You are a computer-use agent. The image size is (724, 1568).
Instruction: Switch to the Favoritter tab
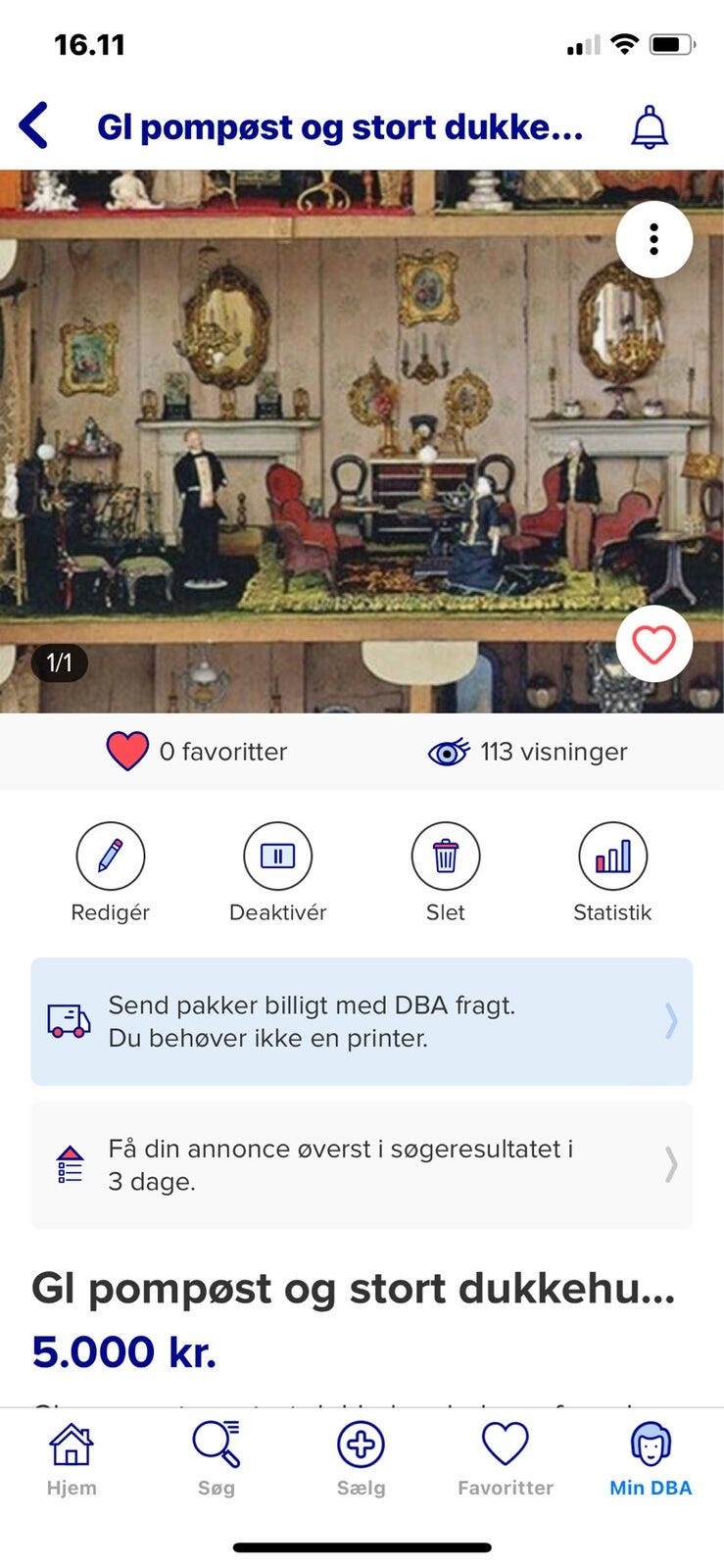click(505, 1444)
